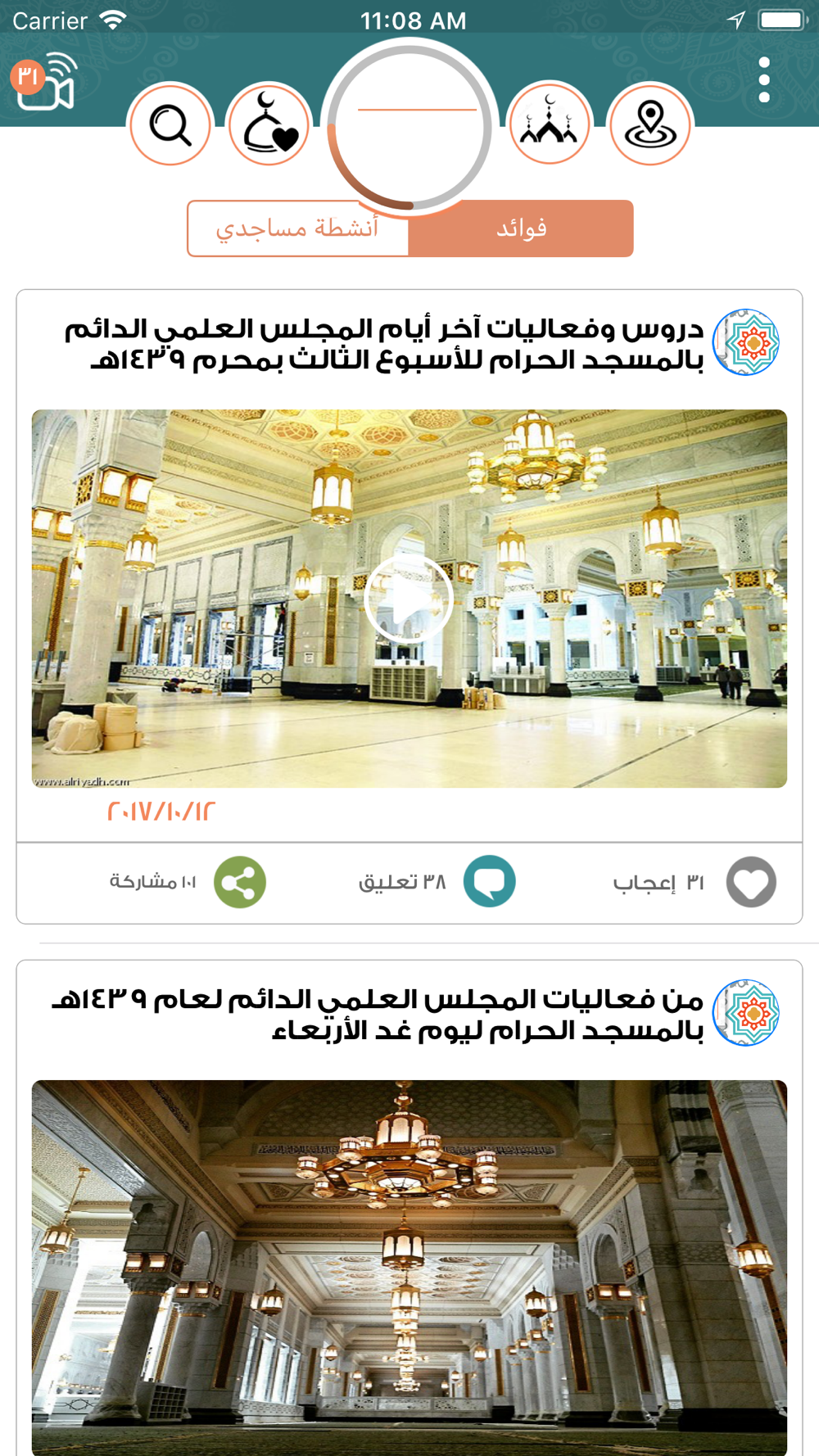This screenshot has height=1456, width=819.
Task: Open the post about ليوم غد الأربعاء
Action: click(x=378, y=1015)
